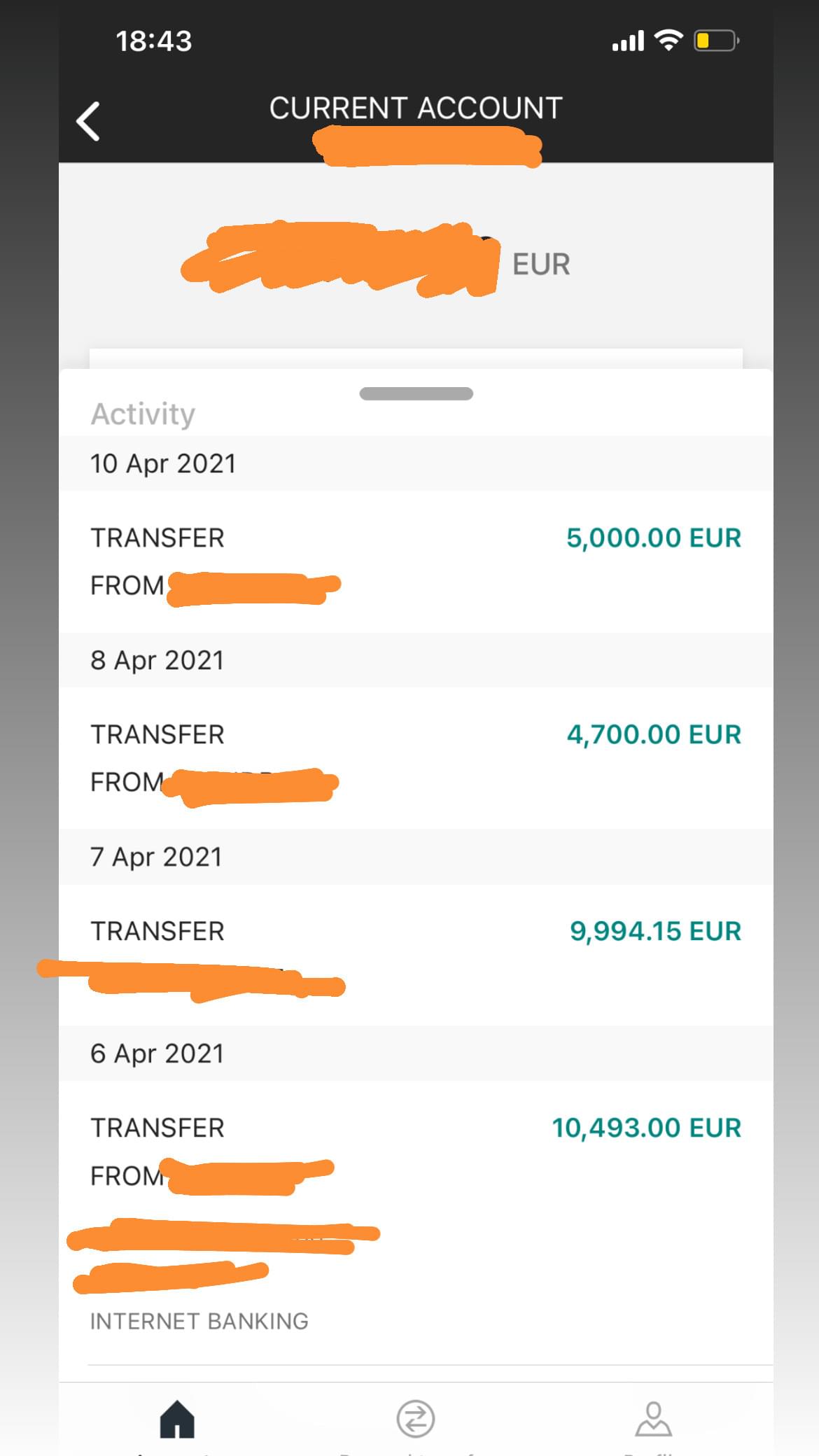The width and height of the screenshot is (819, 1456).
Task: Open the 4,700.00 EUR transfer entry
Action: click(x=416, y=758)
